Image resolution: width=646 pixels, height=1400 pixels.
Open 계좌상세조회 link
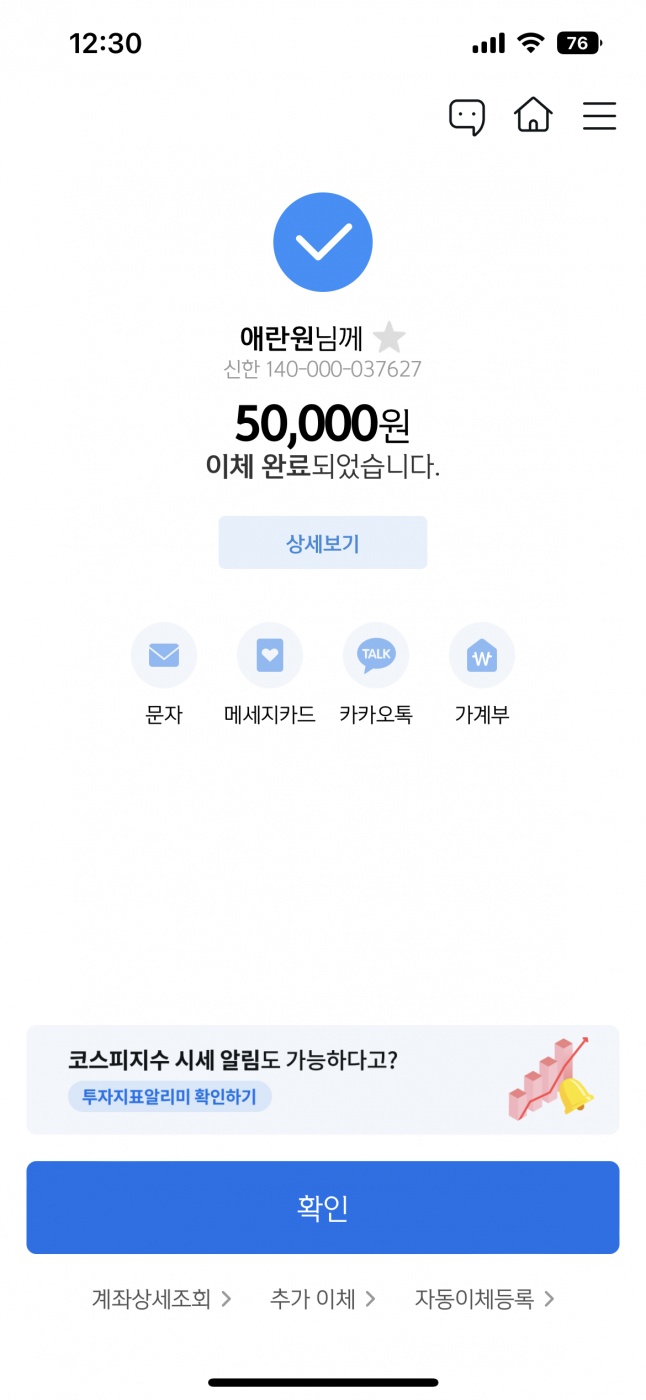162,1299
